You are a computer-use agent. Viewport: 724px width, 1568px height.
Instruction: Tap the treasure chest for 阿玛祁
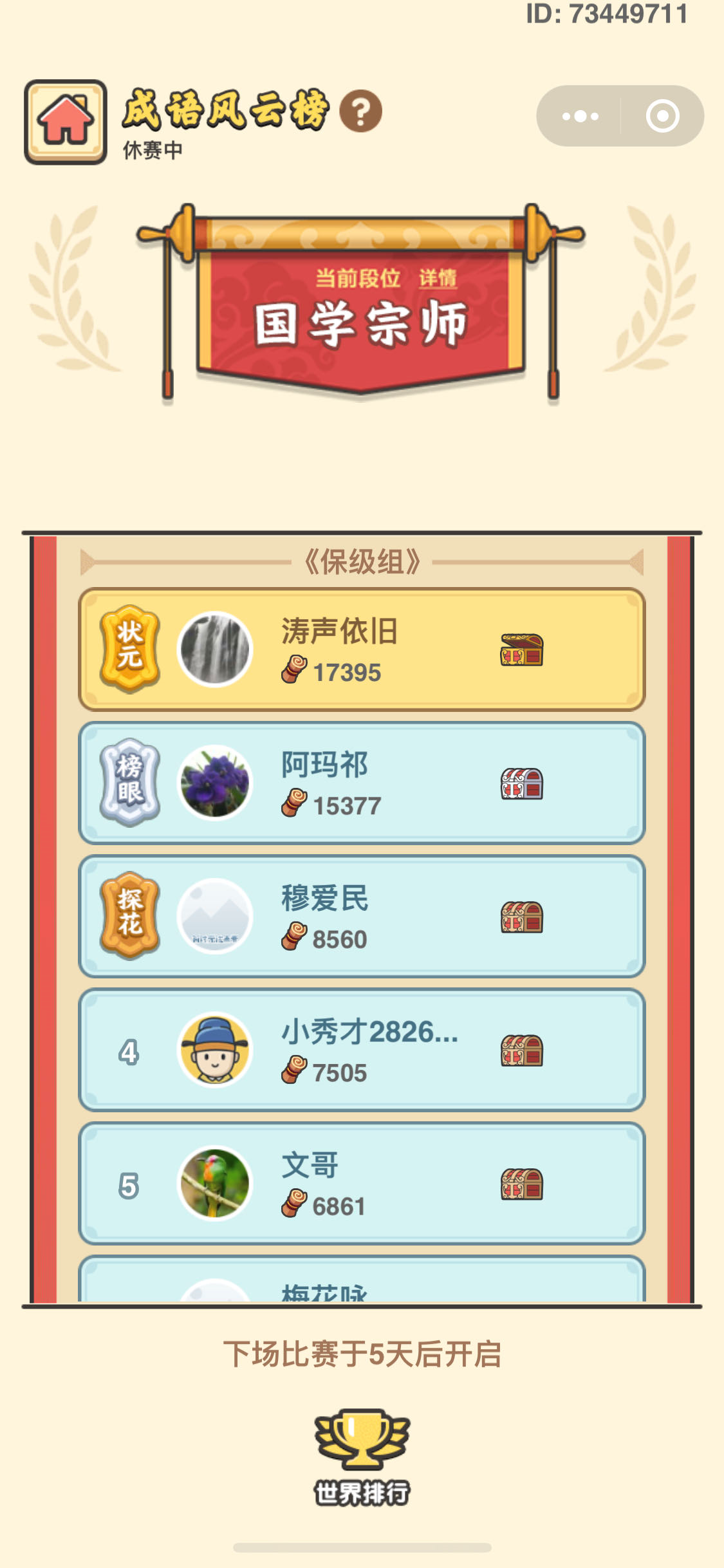pyautogui.click(x=522, y=783)
